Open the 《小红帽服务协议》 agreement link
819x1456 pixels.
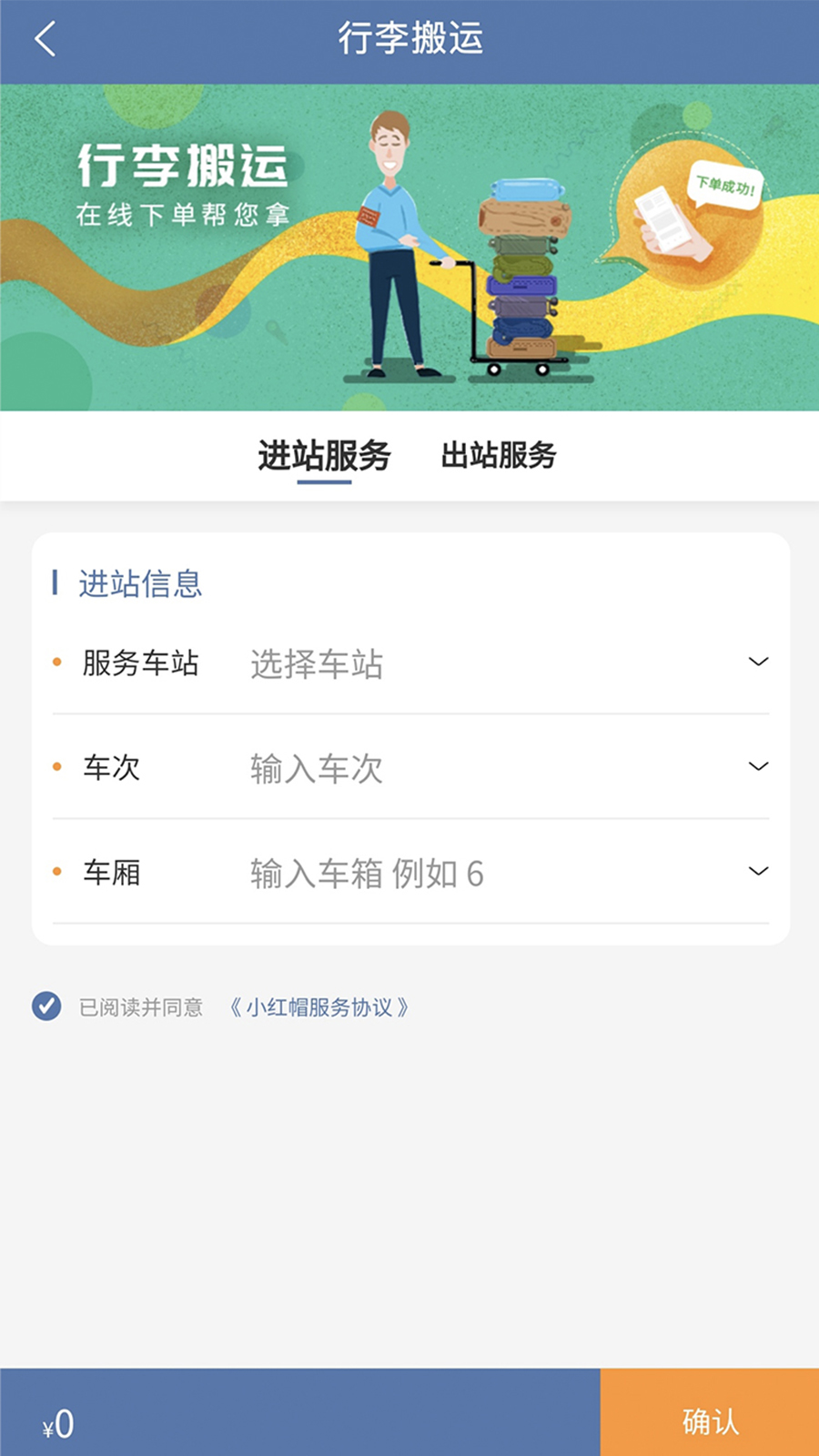click(x=319, y=1006)
